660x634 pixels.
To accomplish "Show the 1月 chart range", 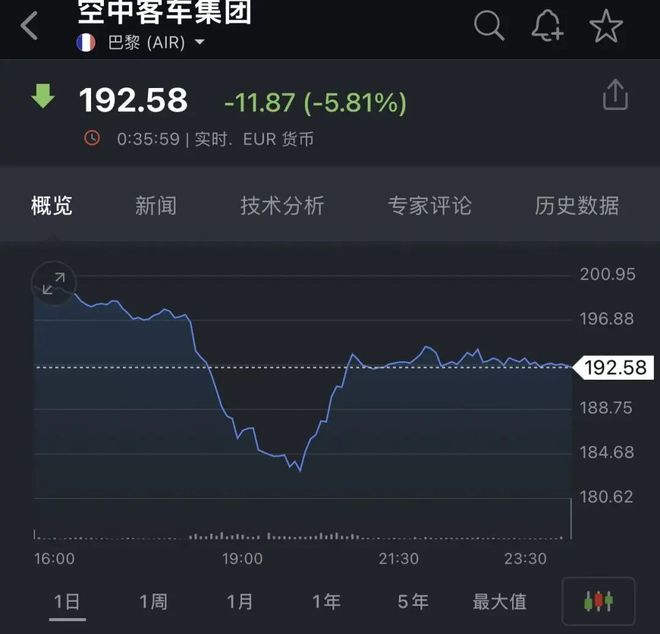I will click(240, 602).
